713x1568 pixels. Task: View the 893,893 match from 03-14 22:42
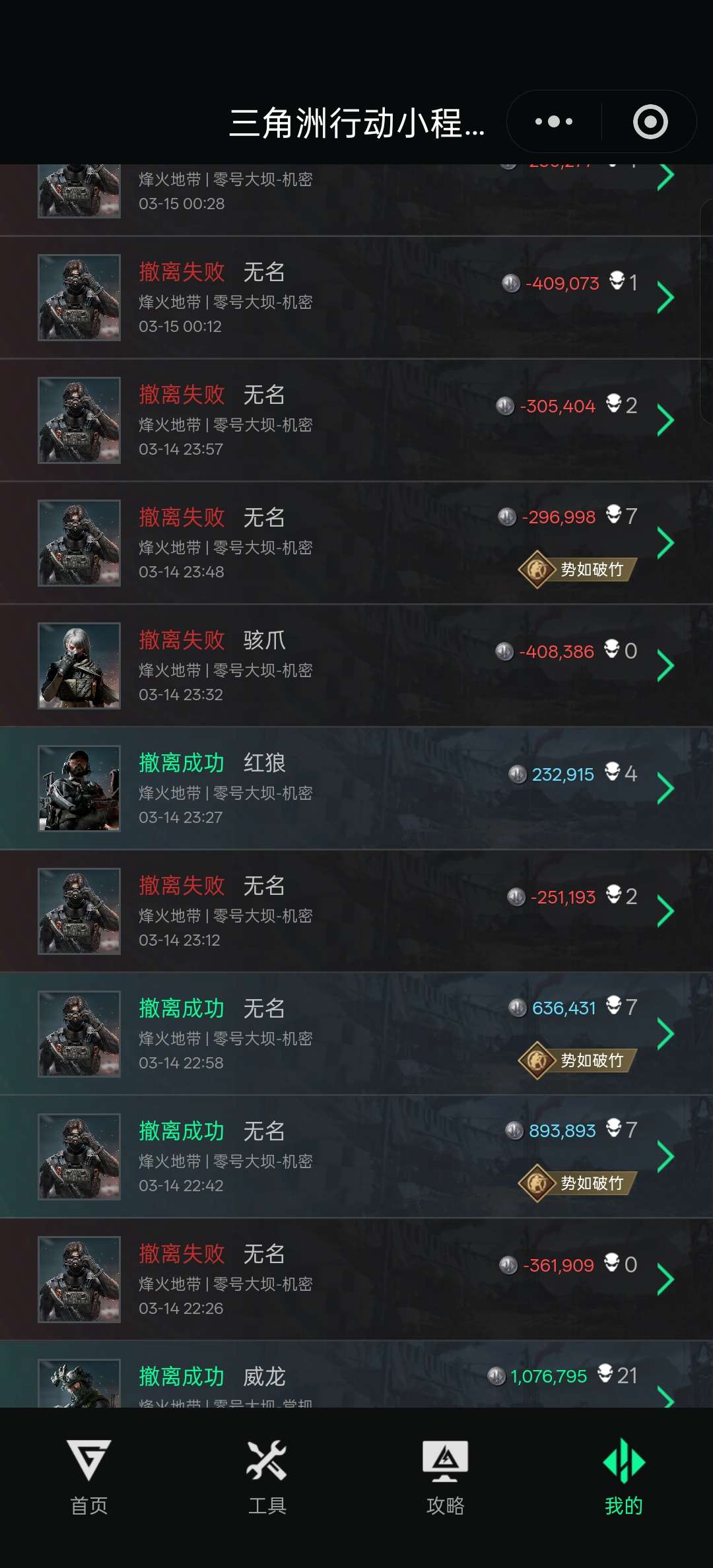pos(356,1157)
